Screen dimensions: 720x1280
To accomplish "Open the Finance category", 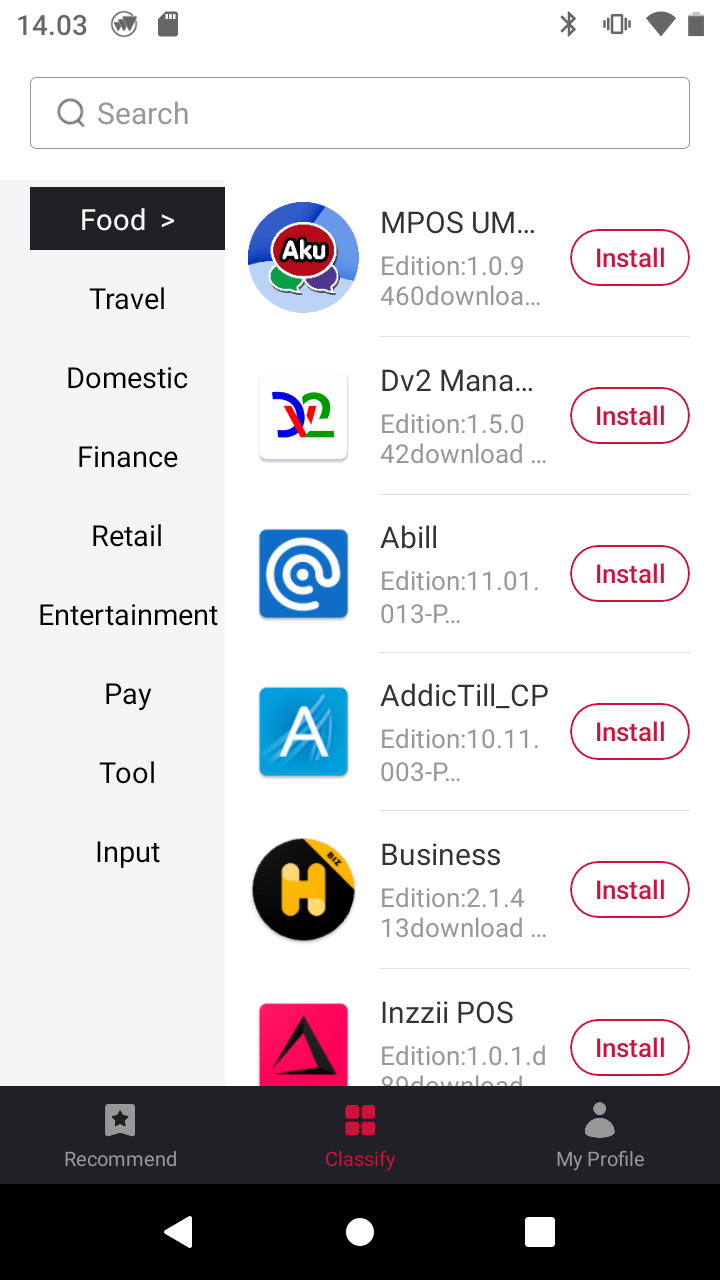I will pos(127,457).
